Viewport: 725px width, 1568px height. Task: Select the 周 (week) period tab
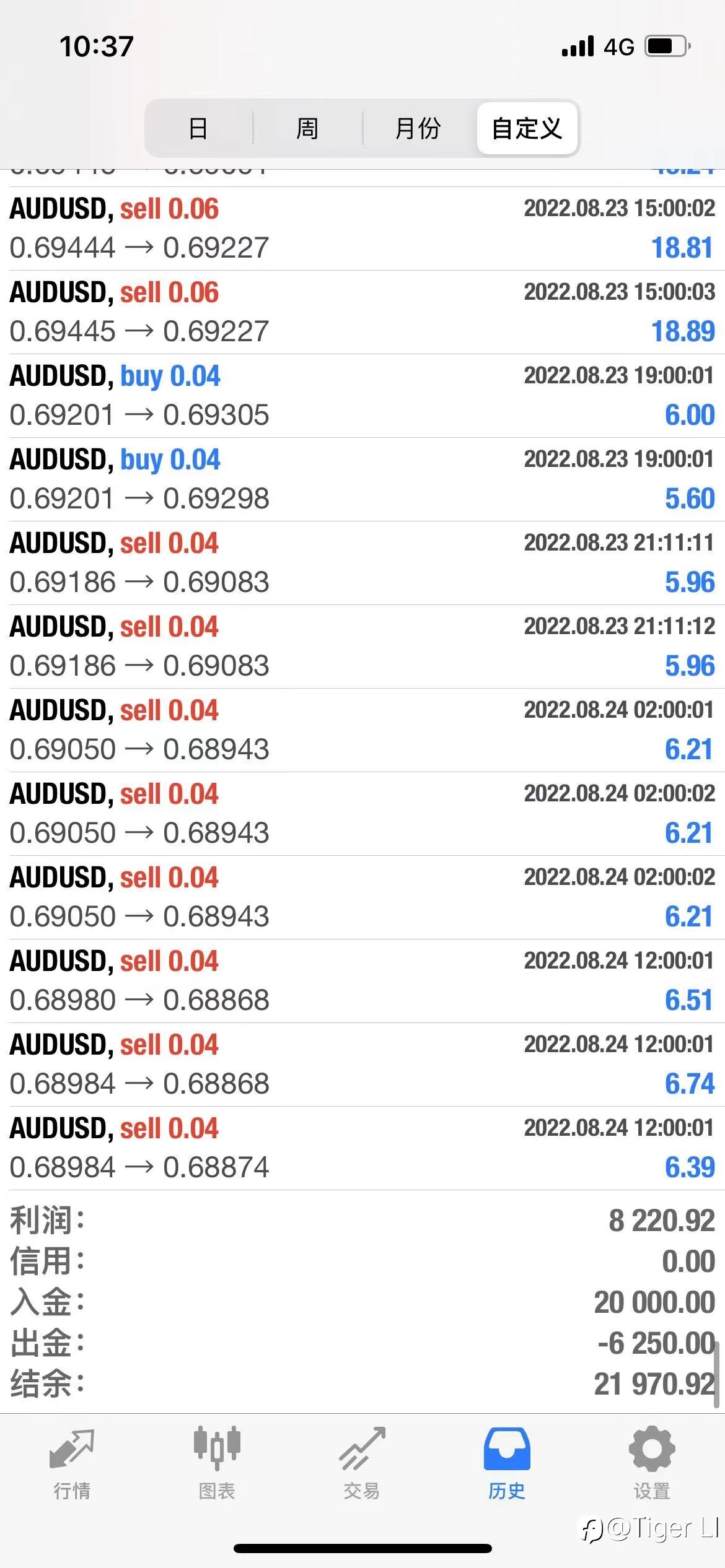307,128
